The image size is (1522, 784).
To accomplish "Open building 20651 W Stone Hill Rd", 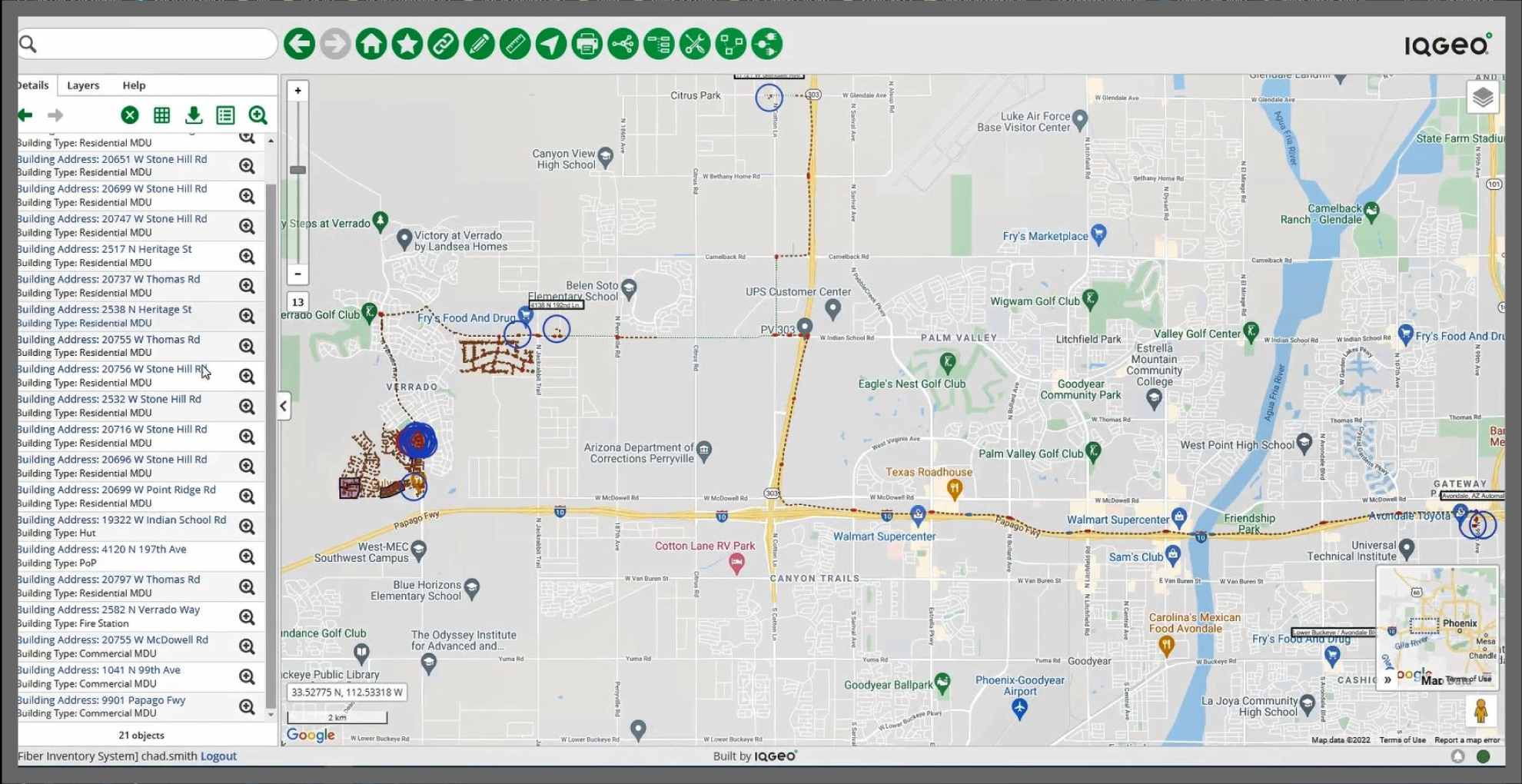I will 112,159.
